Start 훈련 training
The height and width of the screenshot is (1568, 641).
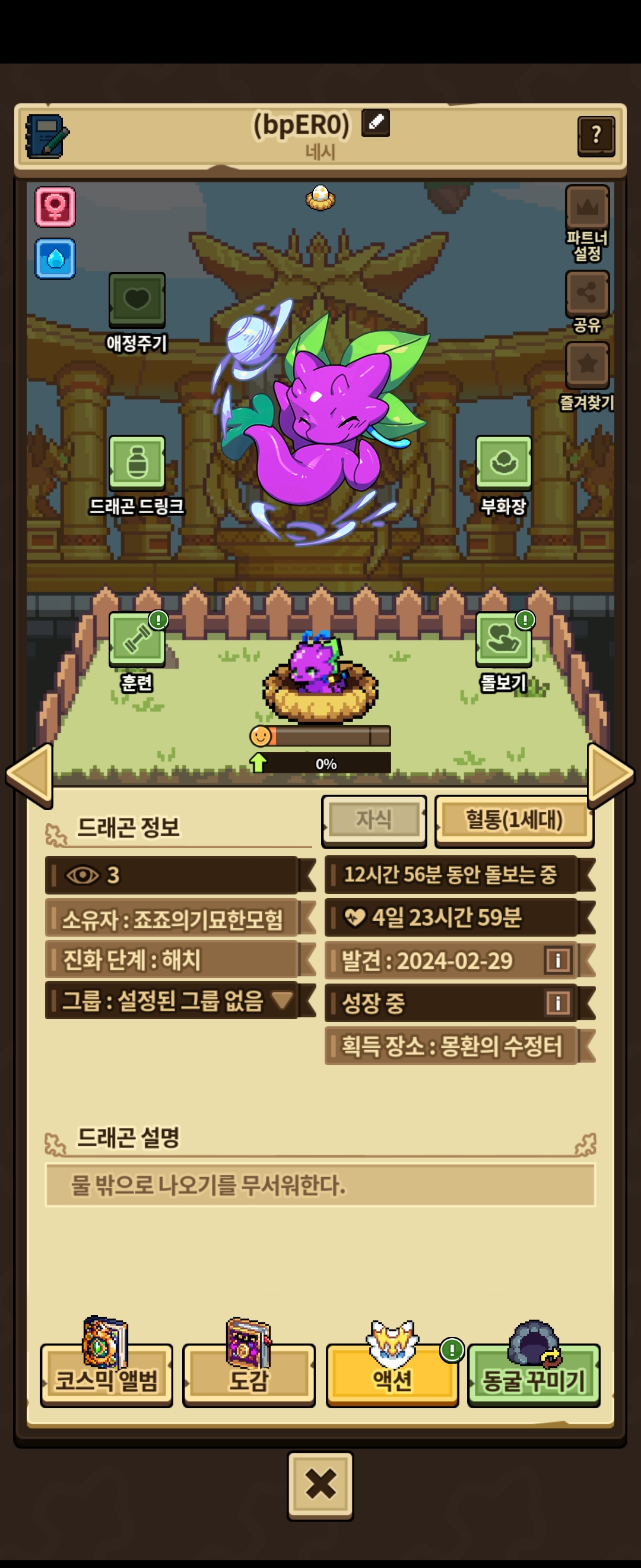pos(137,639)
